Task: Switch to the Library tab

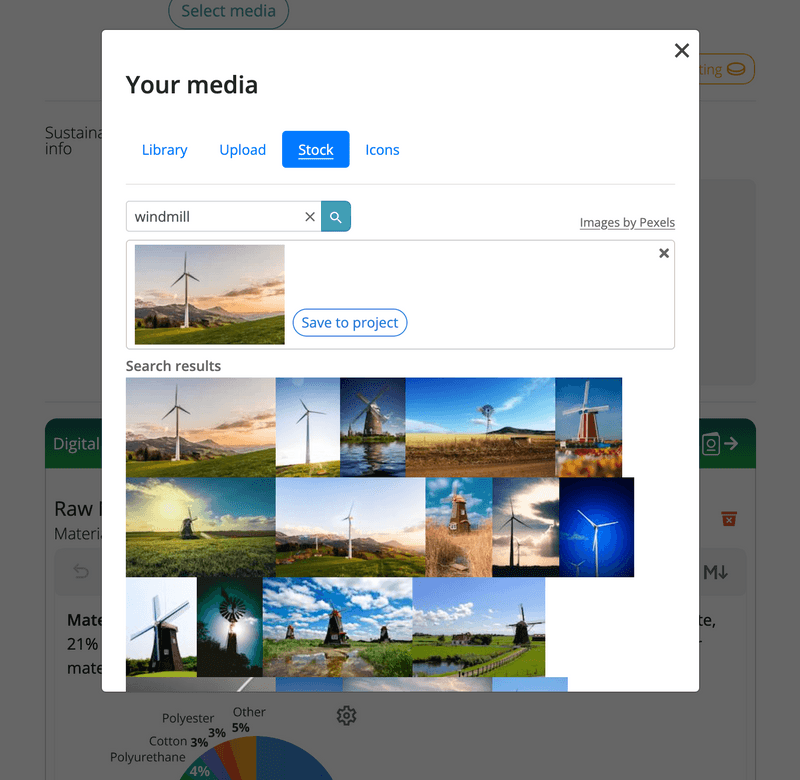Action: tap(164, 150)
